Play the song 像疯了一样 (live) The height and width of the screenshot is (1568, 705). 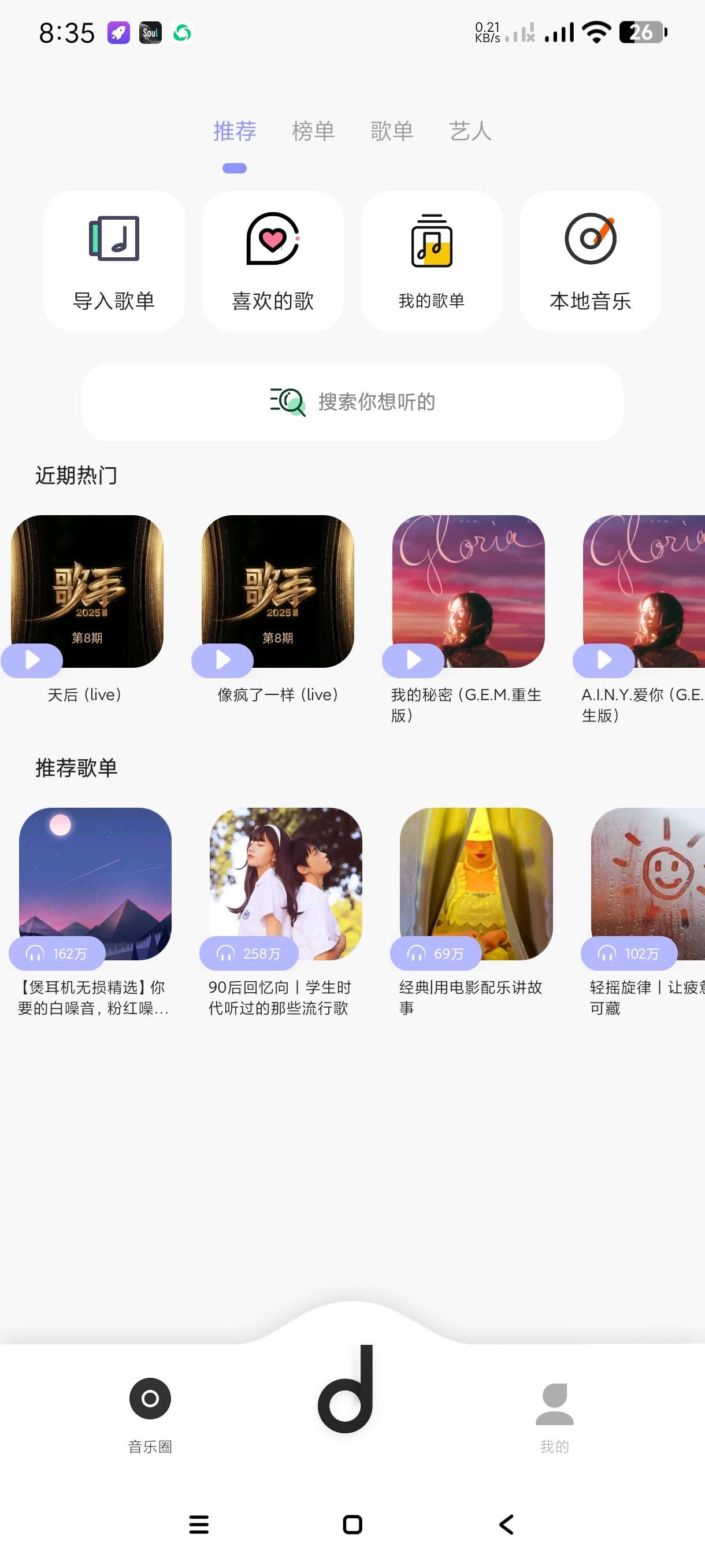(222, 660)
